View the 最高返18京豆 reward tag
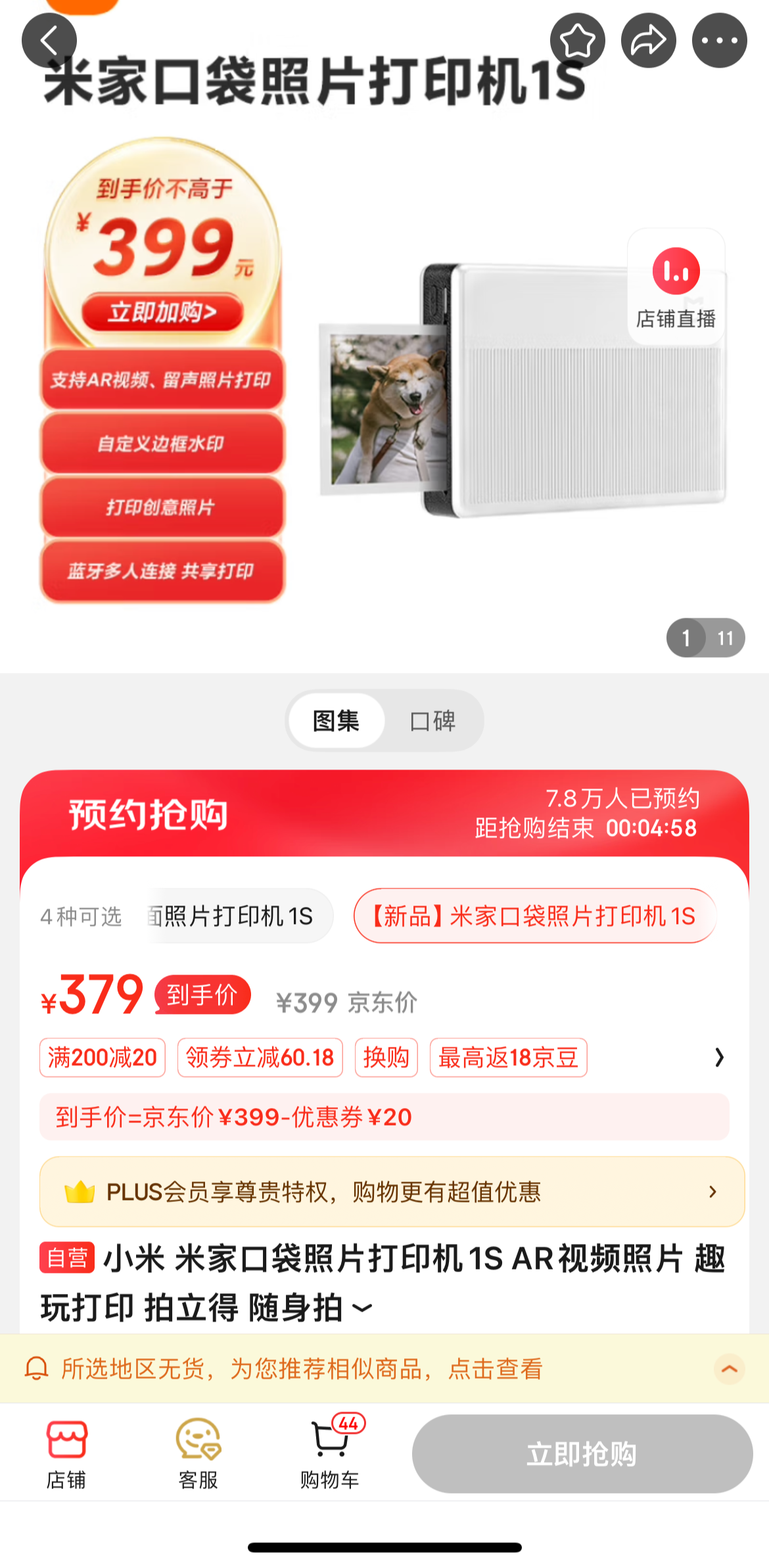Screen dimensions: 769x1568 point(508,1057)
